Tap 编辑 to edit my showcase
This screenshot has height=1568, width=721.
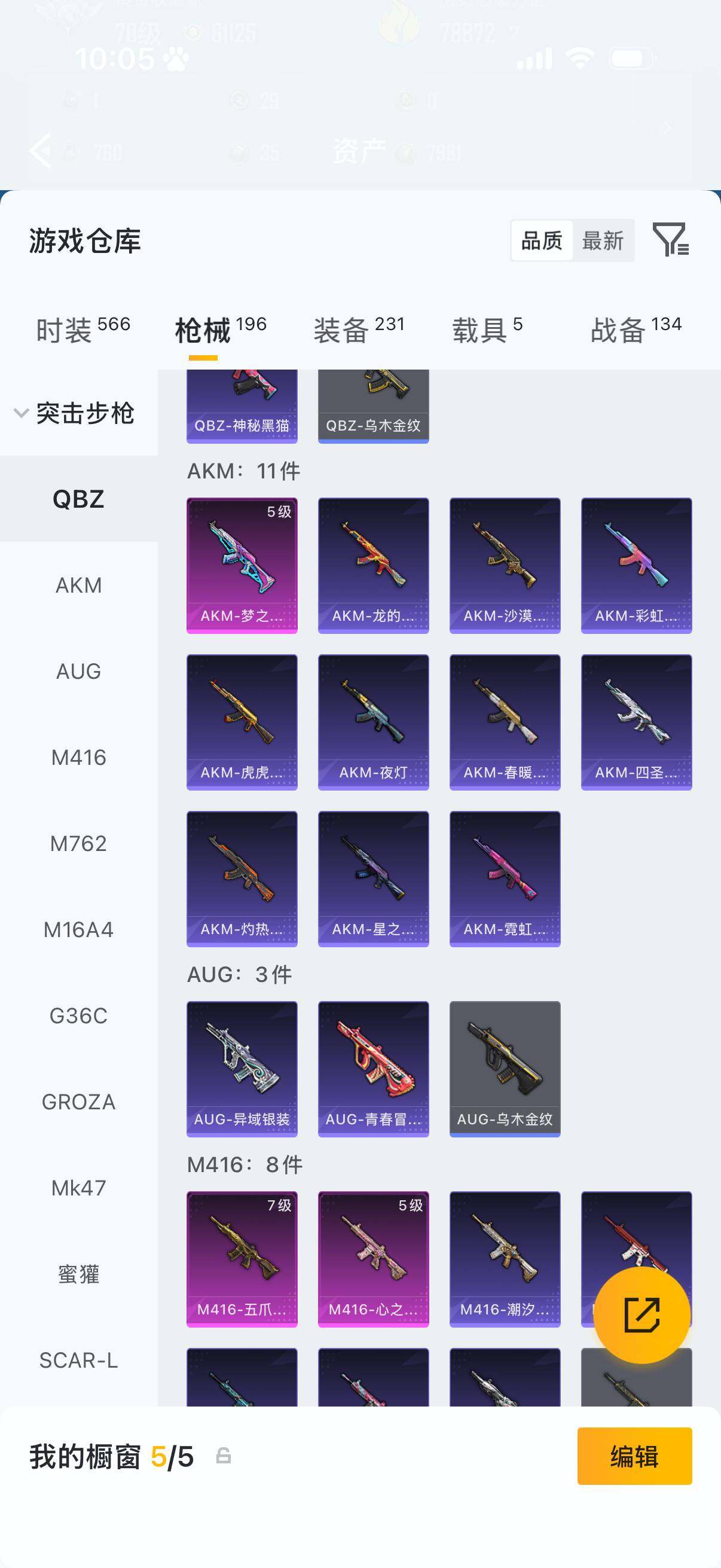point(634,1456)
